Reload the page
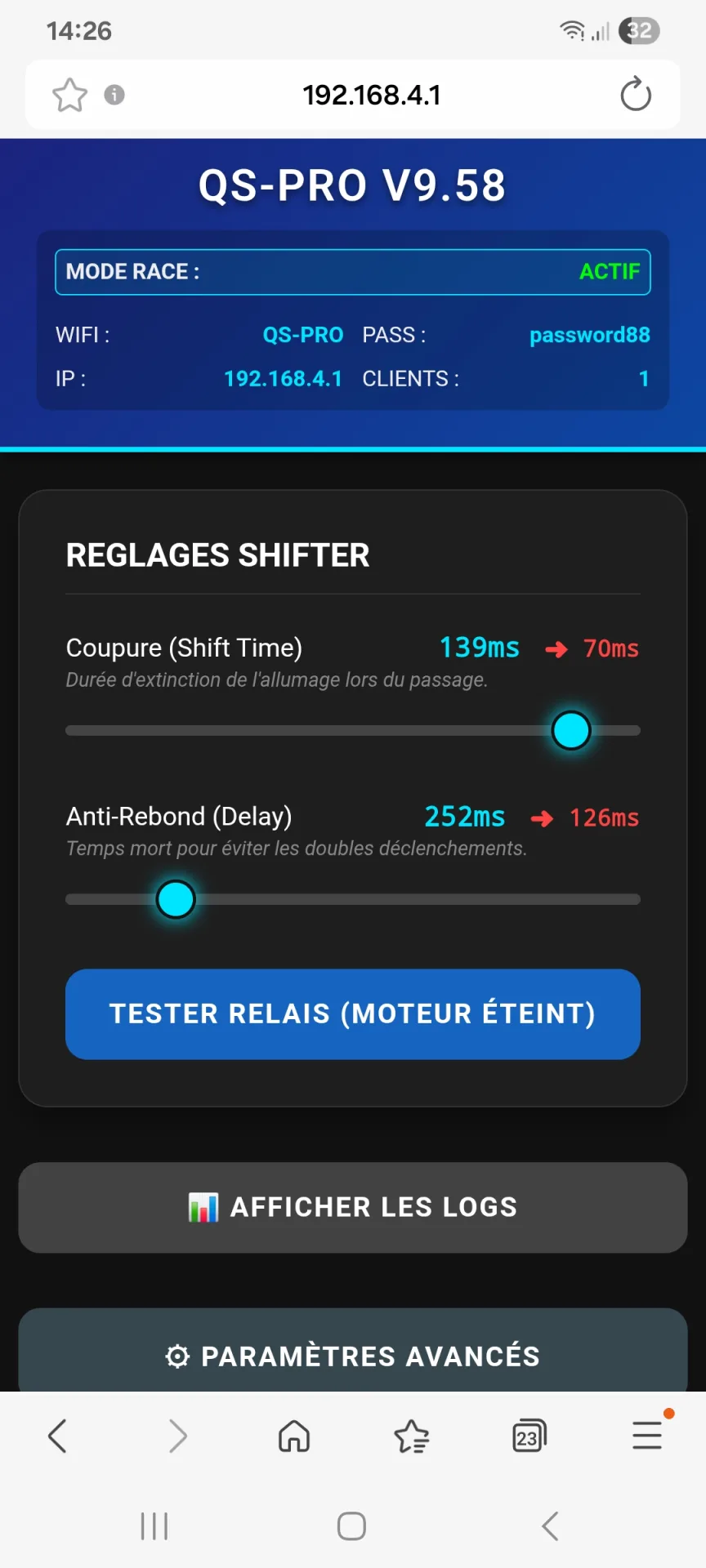 click(636, 95)
